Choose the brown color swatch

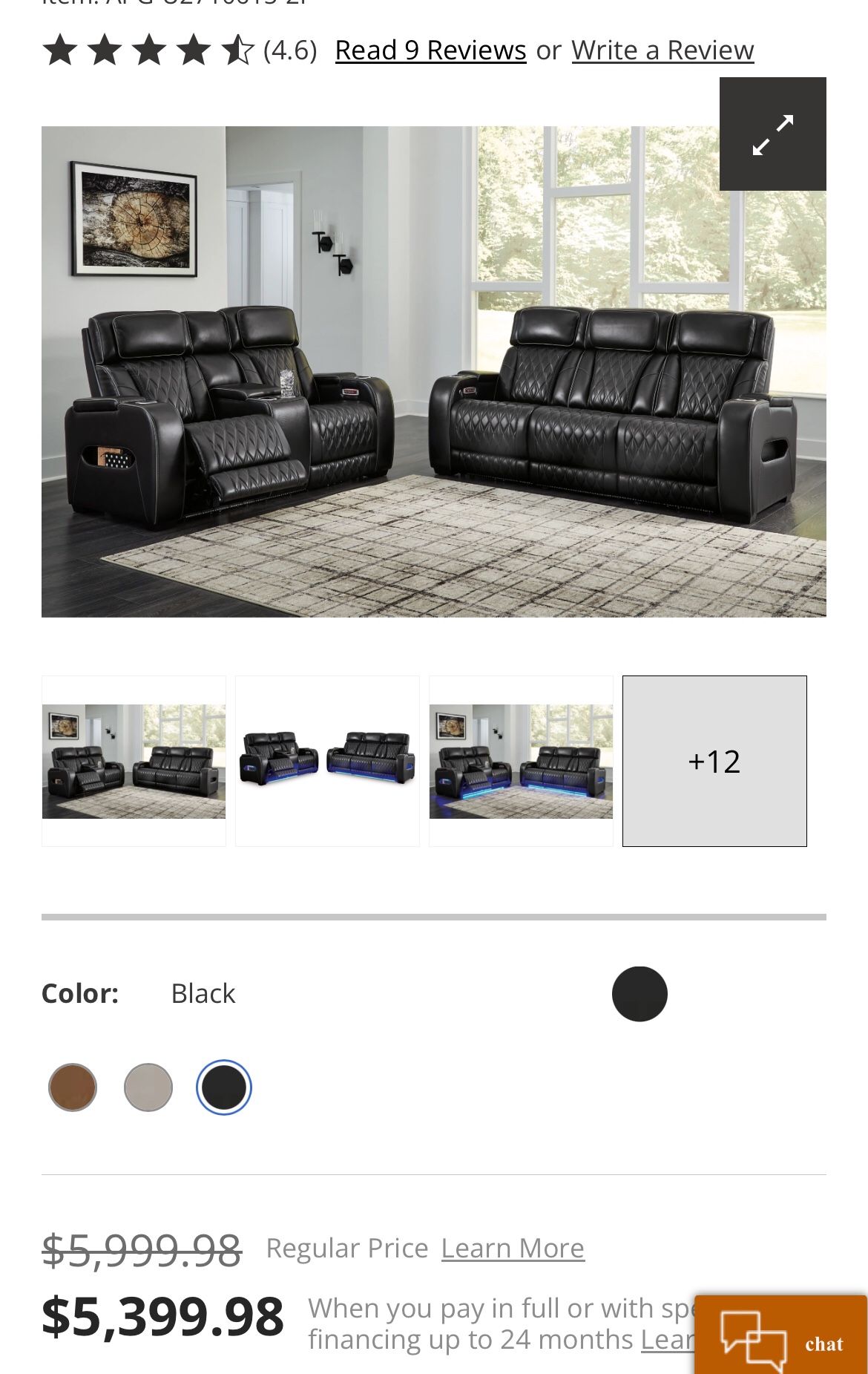tap(73, 1087)
